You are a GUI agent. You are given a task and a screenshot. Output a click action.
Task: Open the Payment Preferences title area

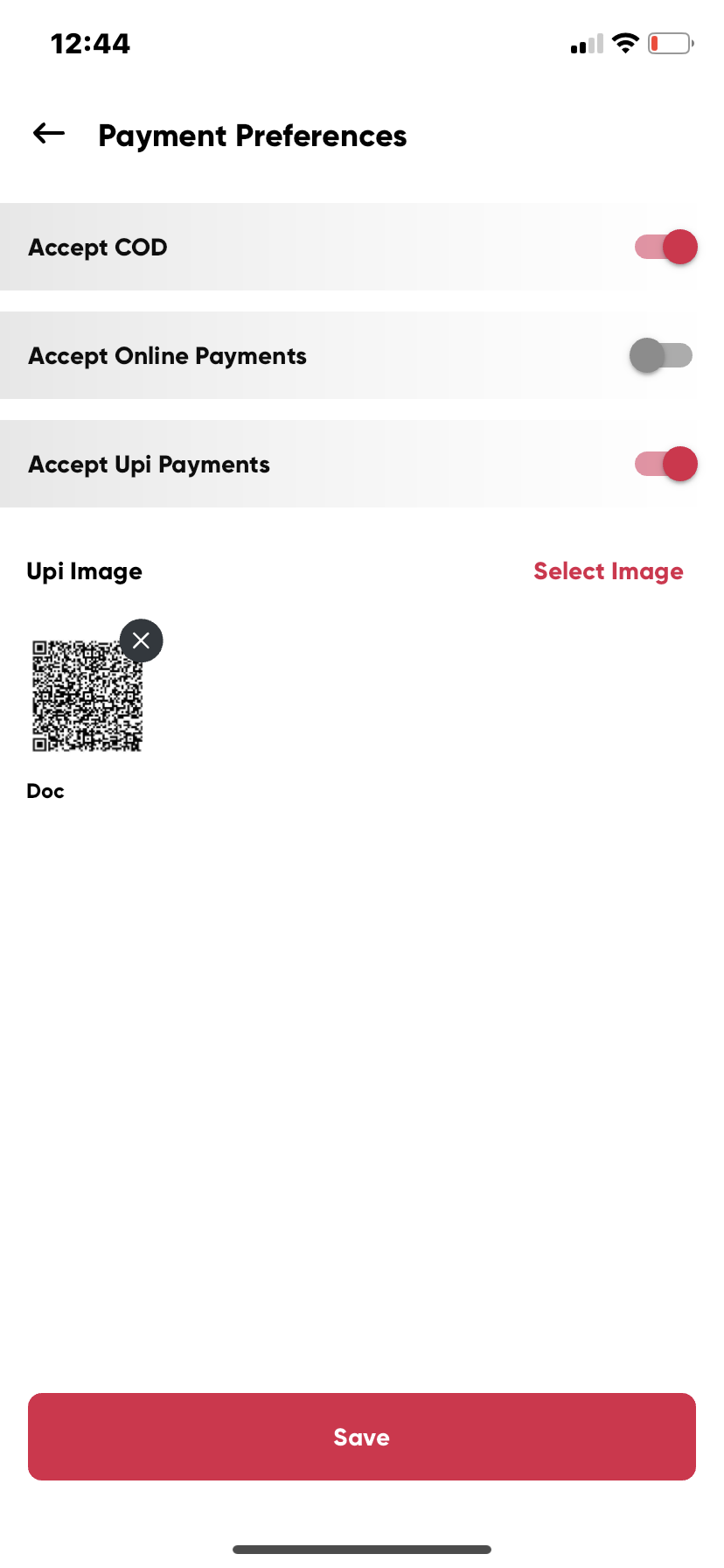click(253, 136)
